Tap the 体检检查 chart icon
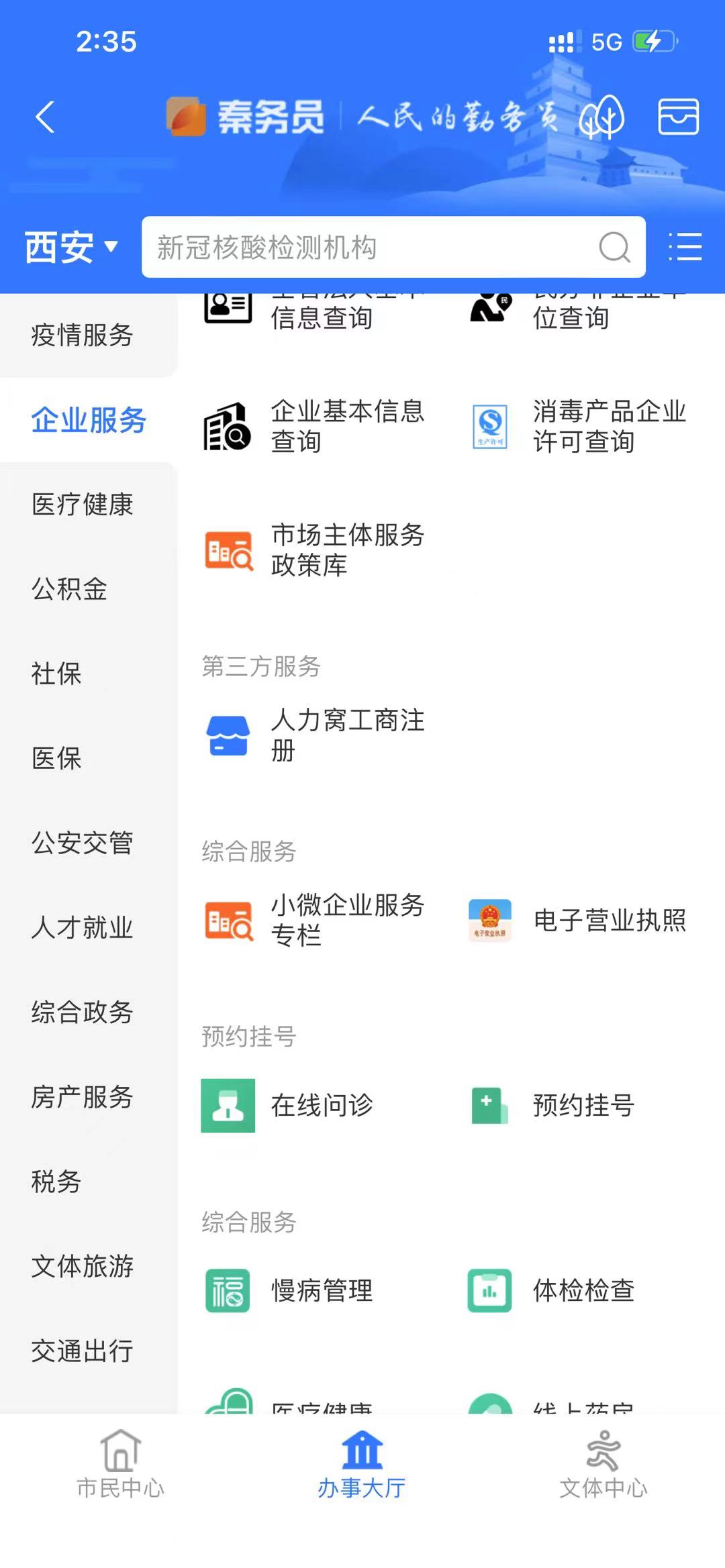725x1568 pixels. 489,1290
